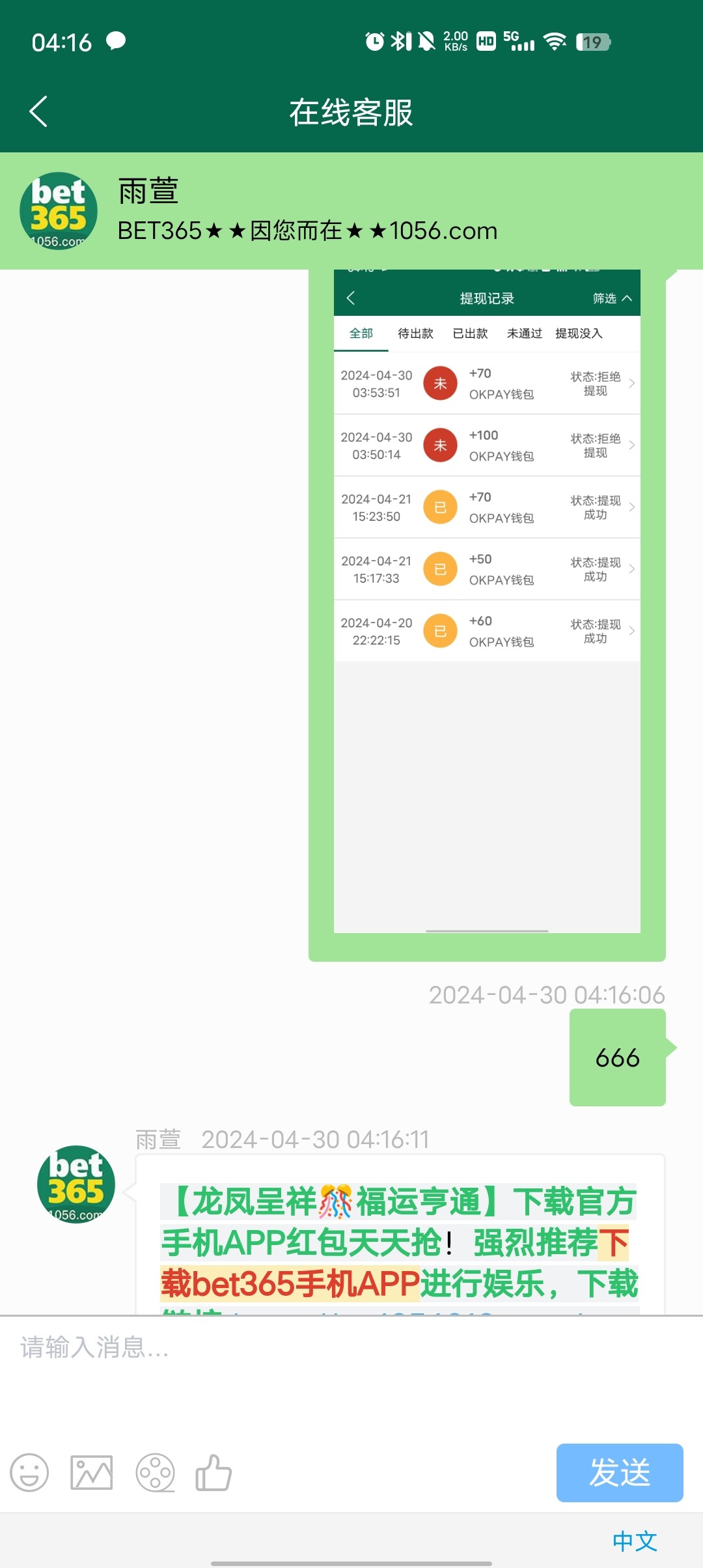Tap 雨萱's bet365 avatar at the top

pos(58,211)
